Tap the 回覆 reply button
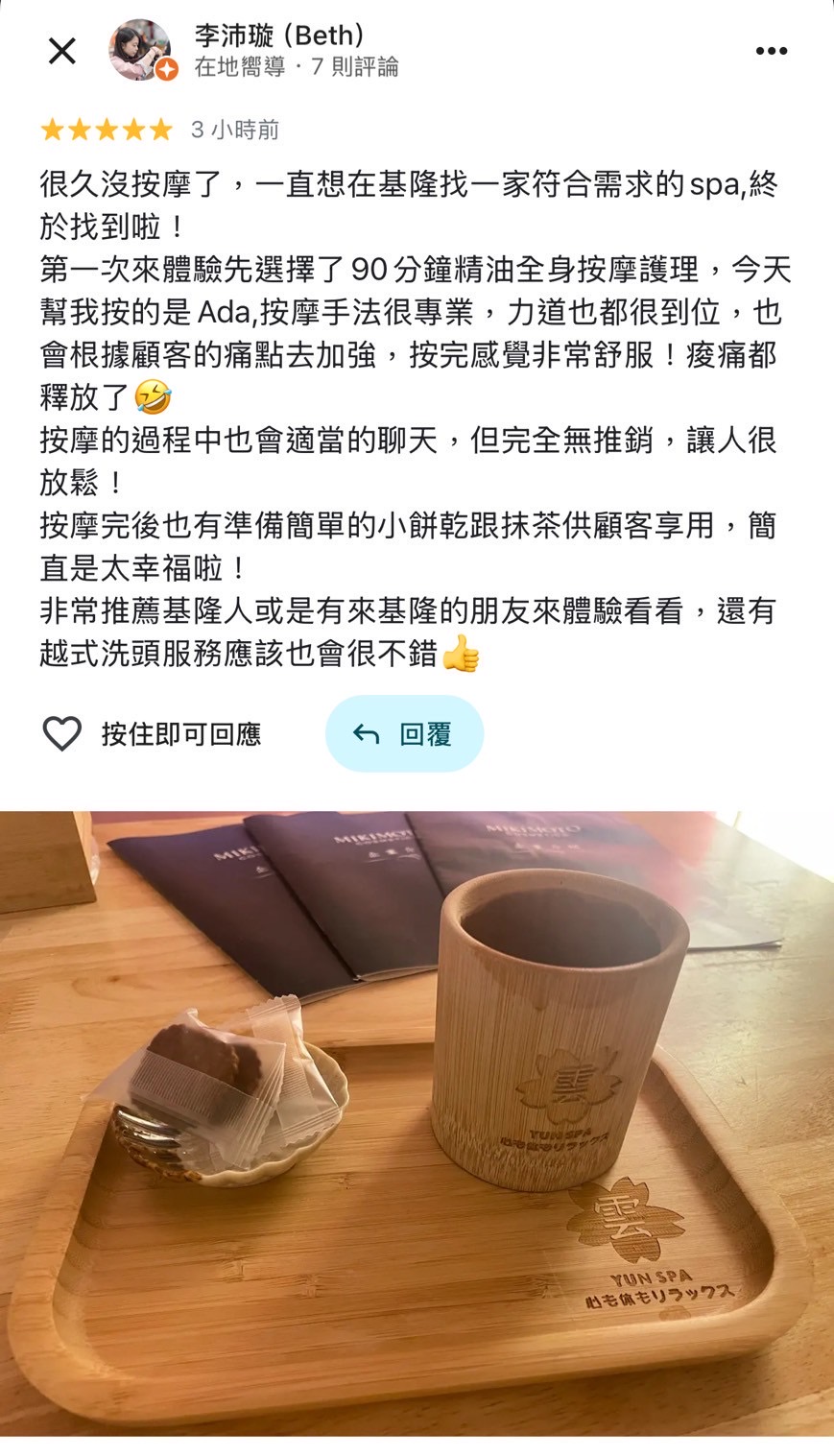 [404, 734]
